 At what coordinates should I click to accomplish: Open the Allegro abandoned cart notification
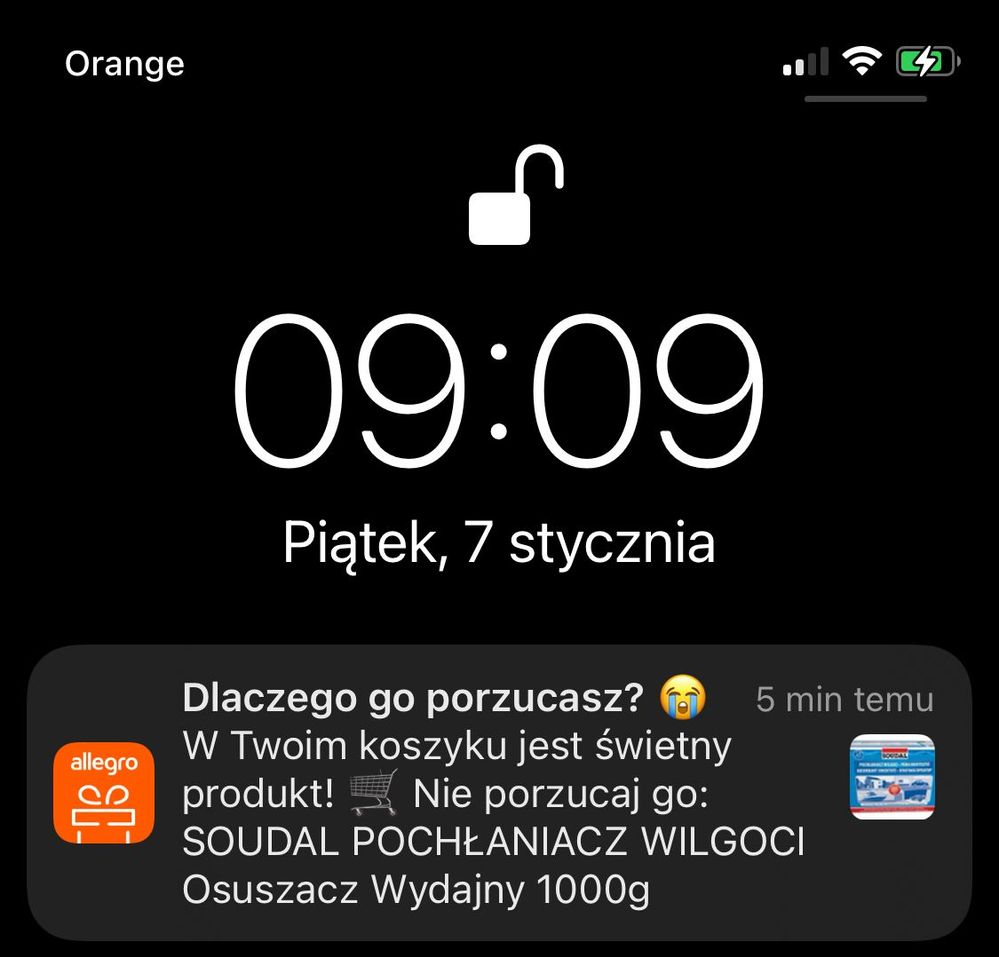pyautogui.click(x=498, y=793)
